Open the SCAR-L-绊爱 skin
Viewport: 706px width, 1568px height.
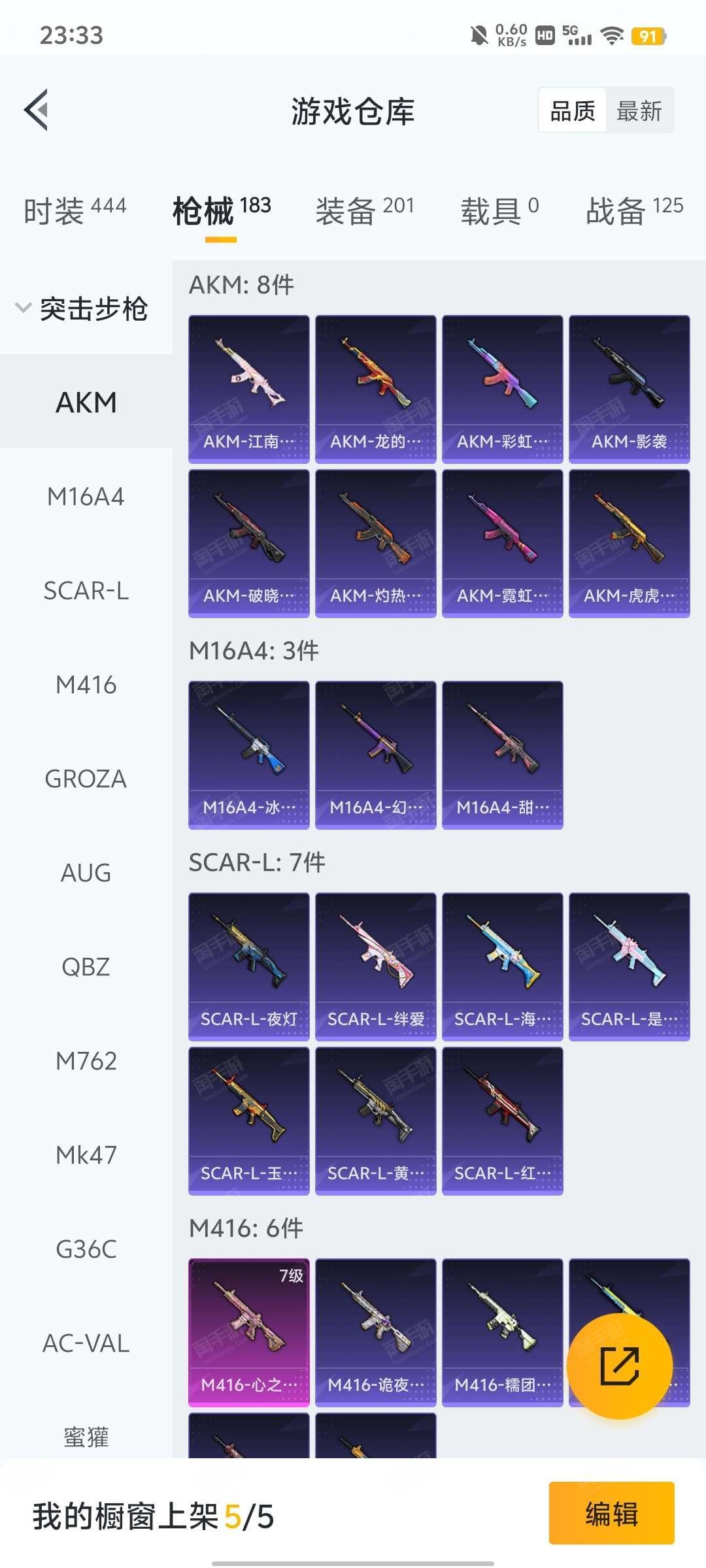click(376, 967)
